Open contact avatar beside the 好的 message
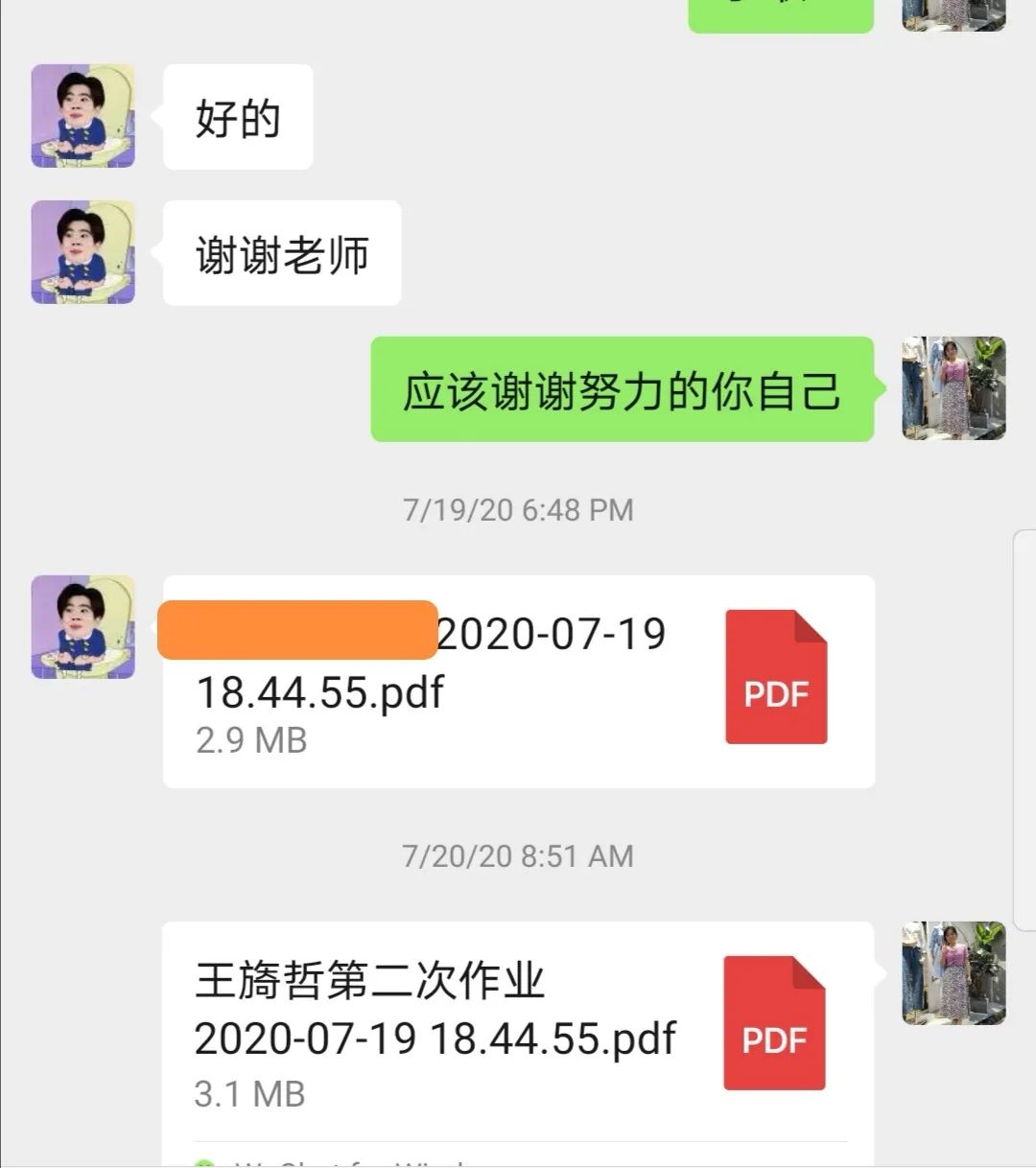 tap(83, 116)
